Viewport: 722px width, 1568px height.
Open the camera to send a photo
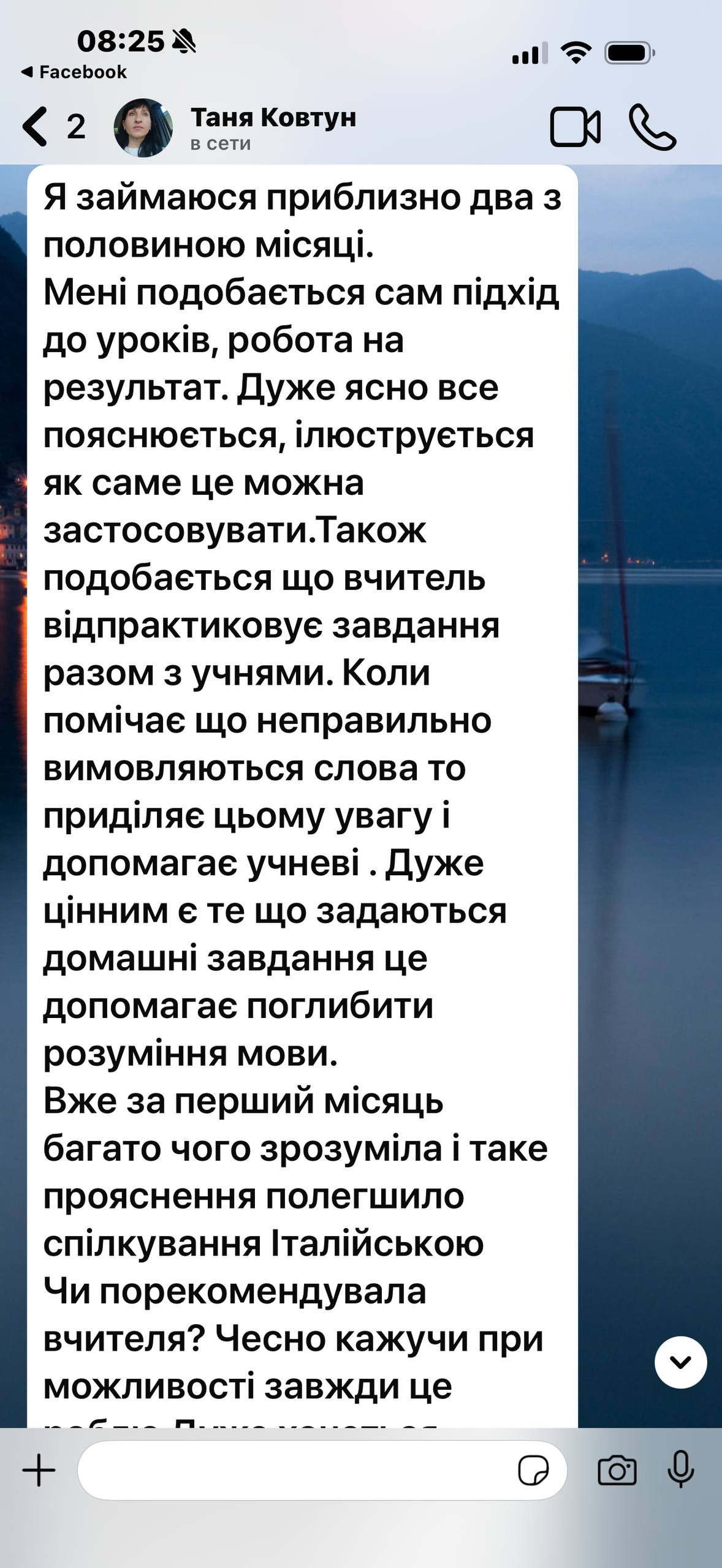617,1470
